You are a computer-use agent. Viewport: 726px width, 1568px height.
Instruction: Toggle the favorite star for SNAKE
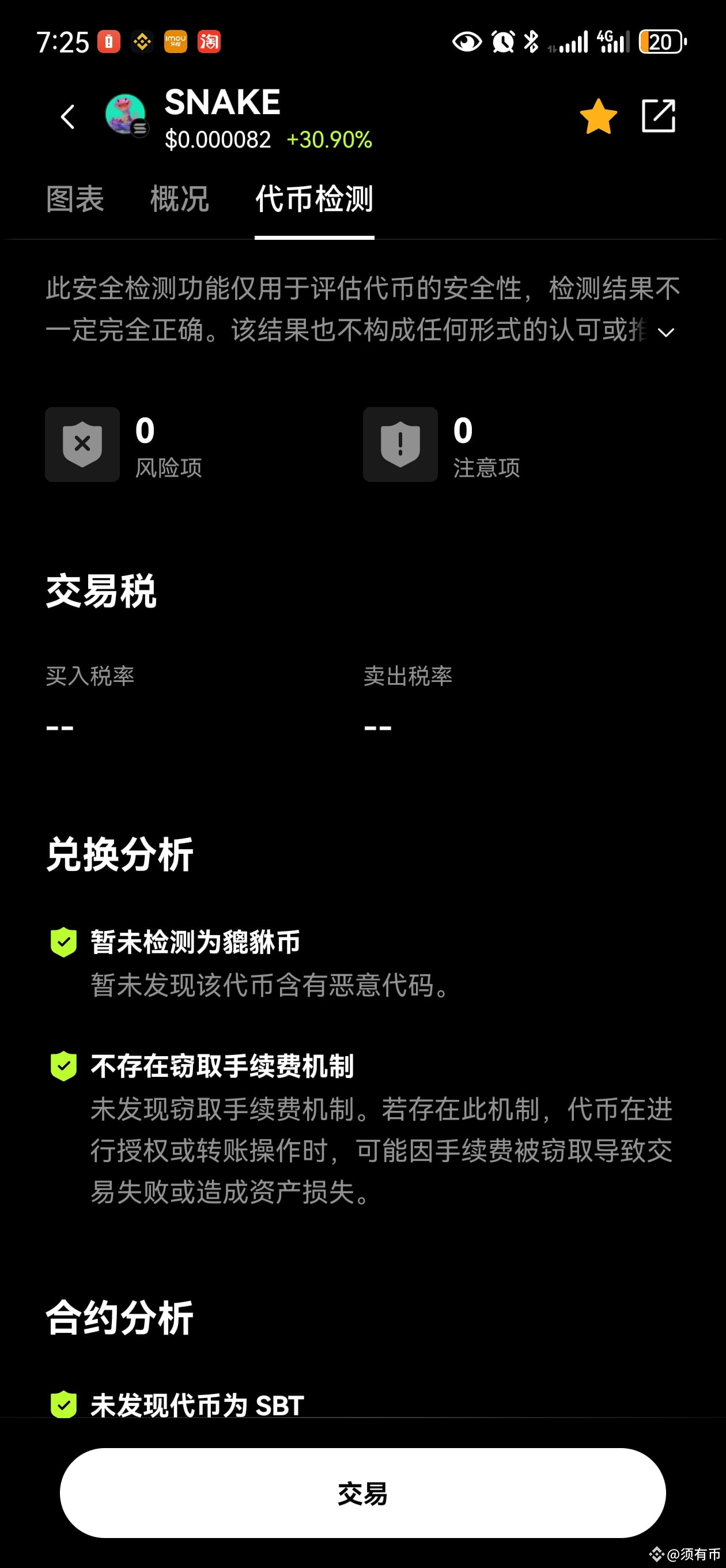click(599, 116)
